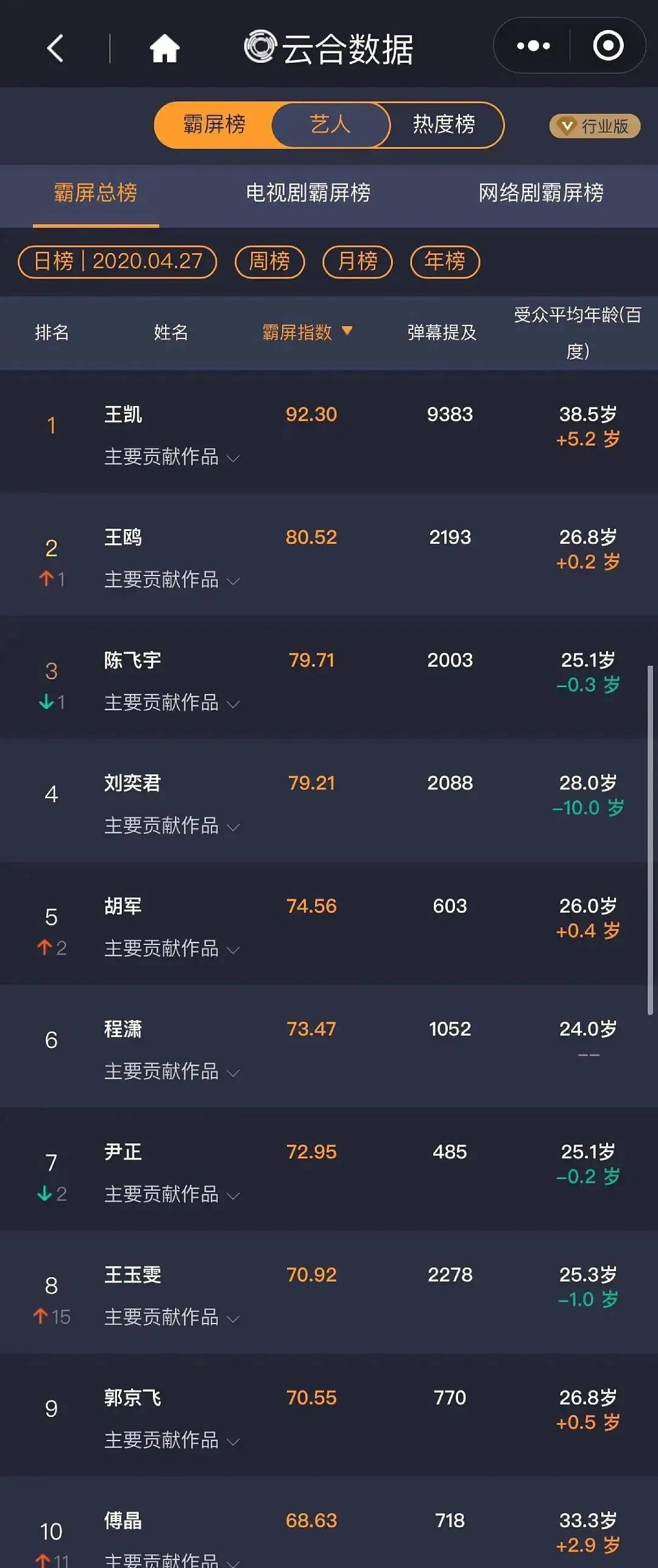Expand 主要贡献作品 under 王凯
Viewport: 658px width, 1568px height.
(172, 457)
